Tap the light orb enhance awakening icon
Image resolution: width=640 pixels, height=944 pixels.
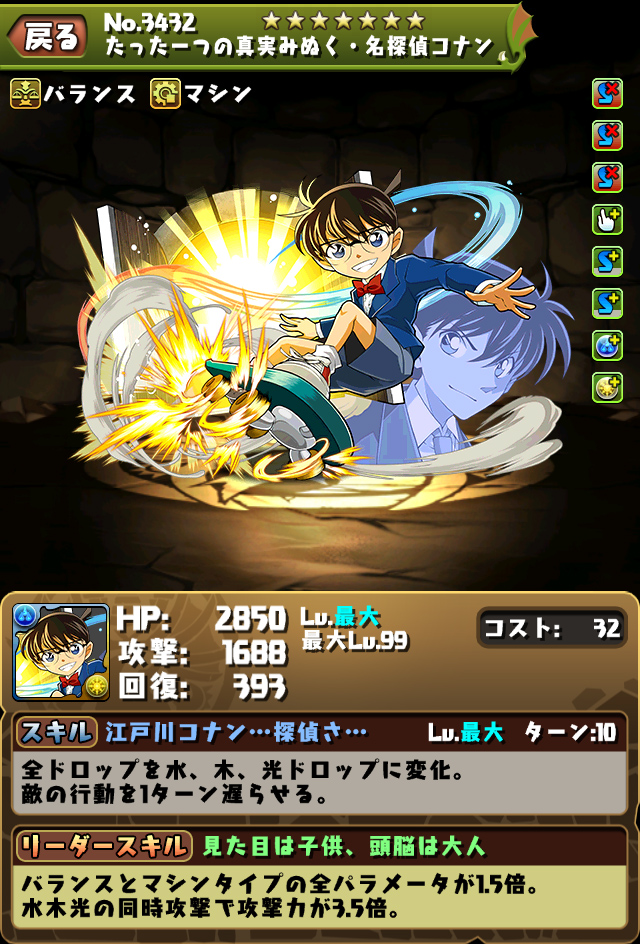point(607,386)
